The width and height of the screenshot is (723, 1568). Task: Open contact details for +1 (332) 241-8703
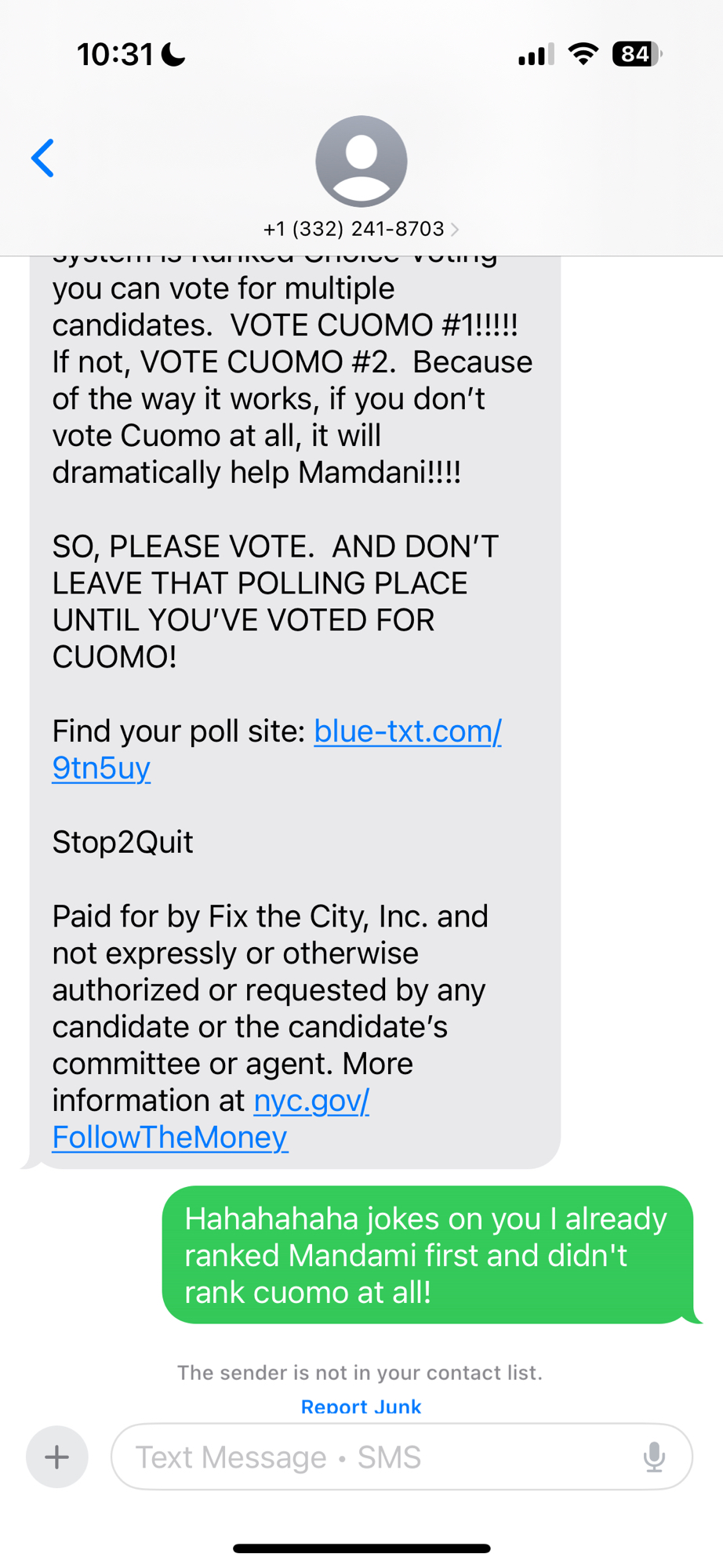361,228
